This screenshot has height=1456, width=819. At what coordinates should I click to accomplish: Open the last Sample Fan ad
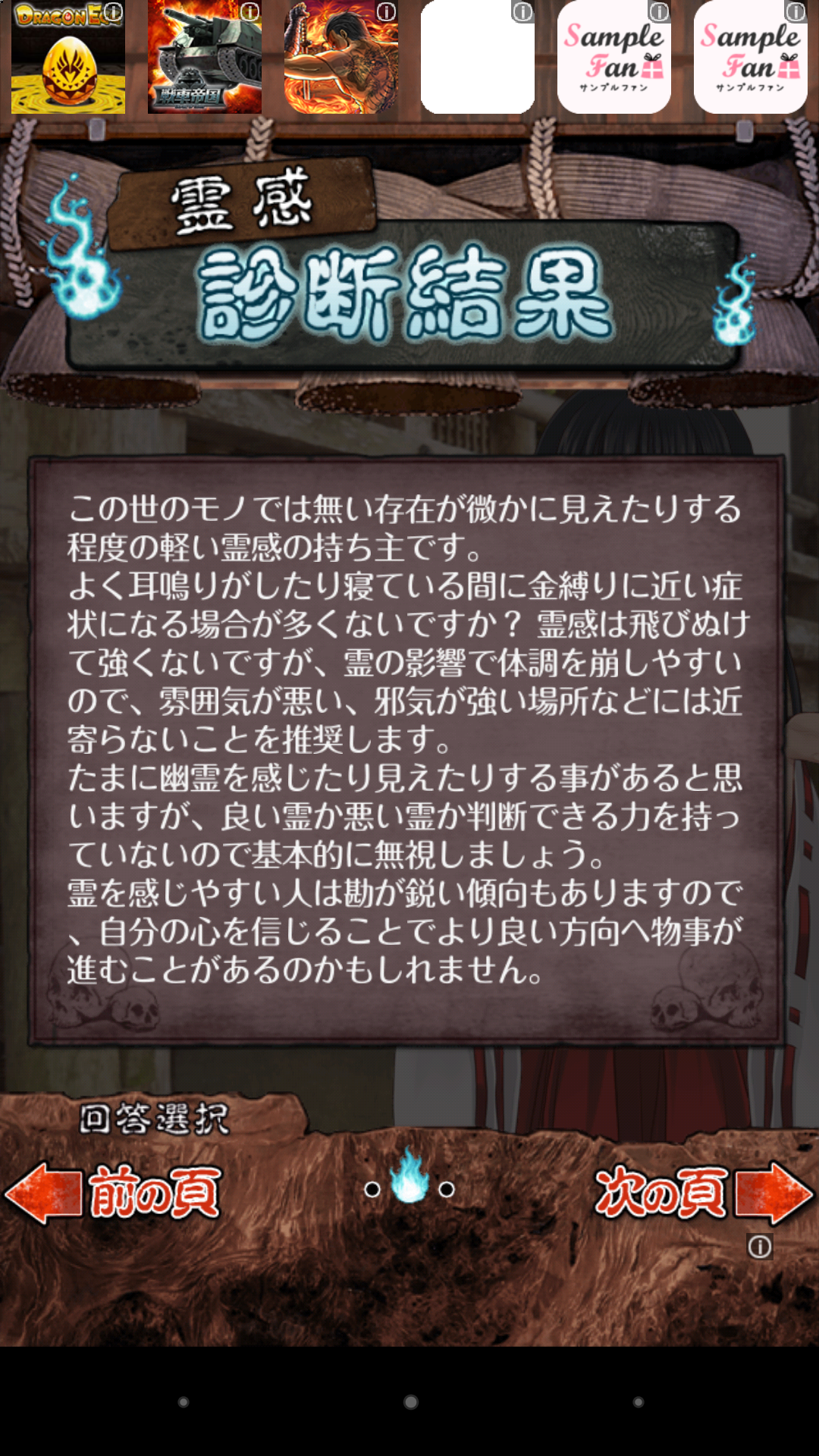coord(751,58)
